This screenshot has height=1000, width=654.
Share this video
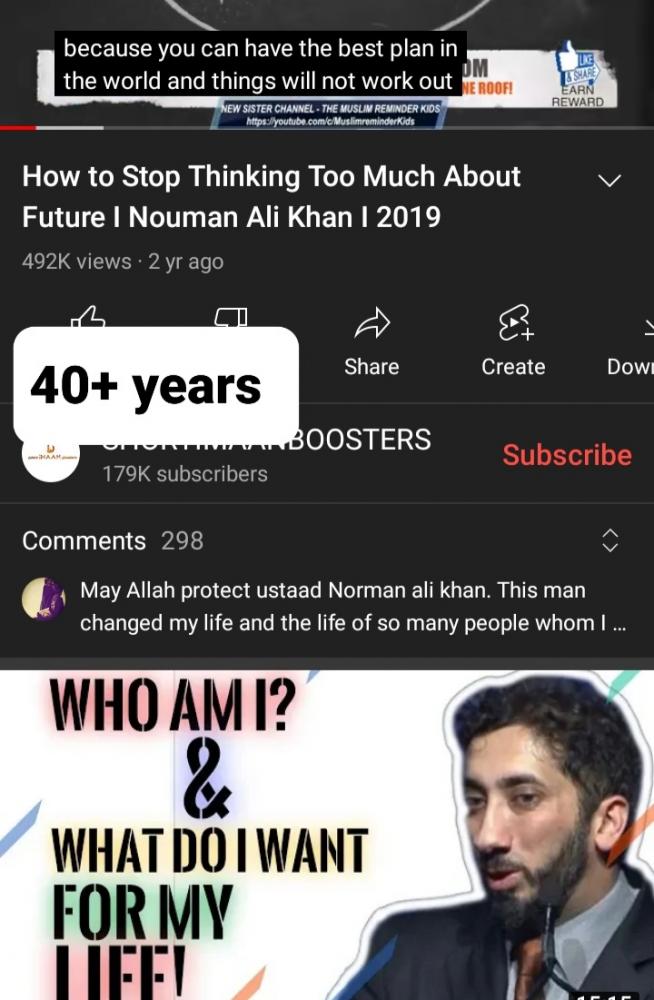371,342
